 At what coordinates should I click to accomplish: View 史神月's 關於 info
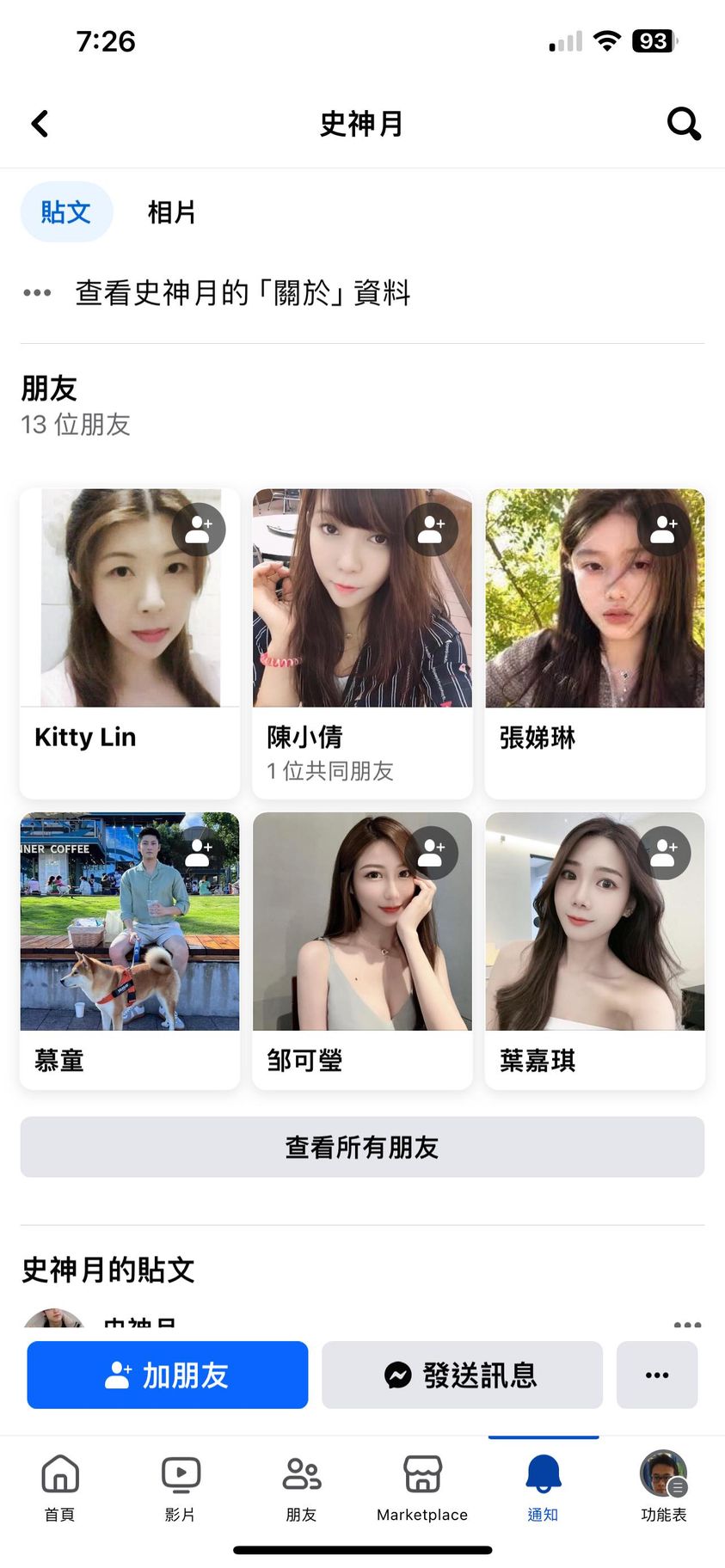click(x=241, y=293)
